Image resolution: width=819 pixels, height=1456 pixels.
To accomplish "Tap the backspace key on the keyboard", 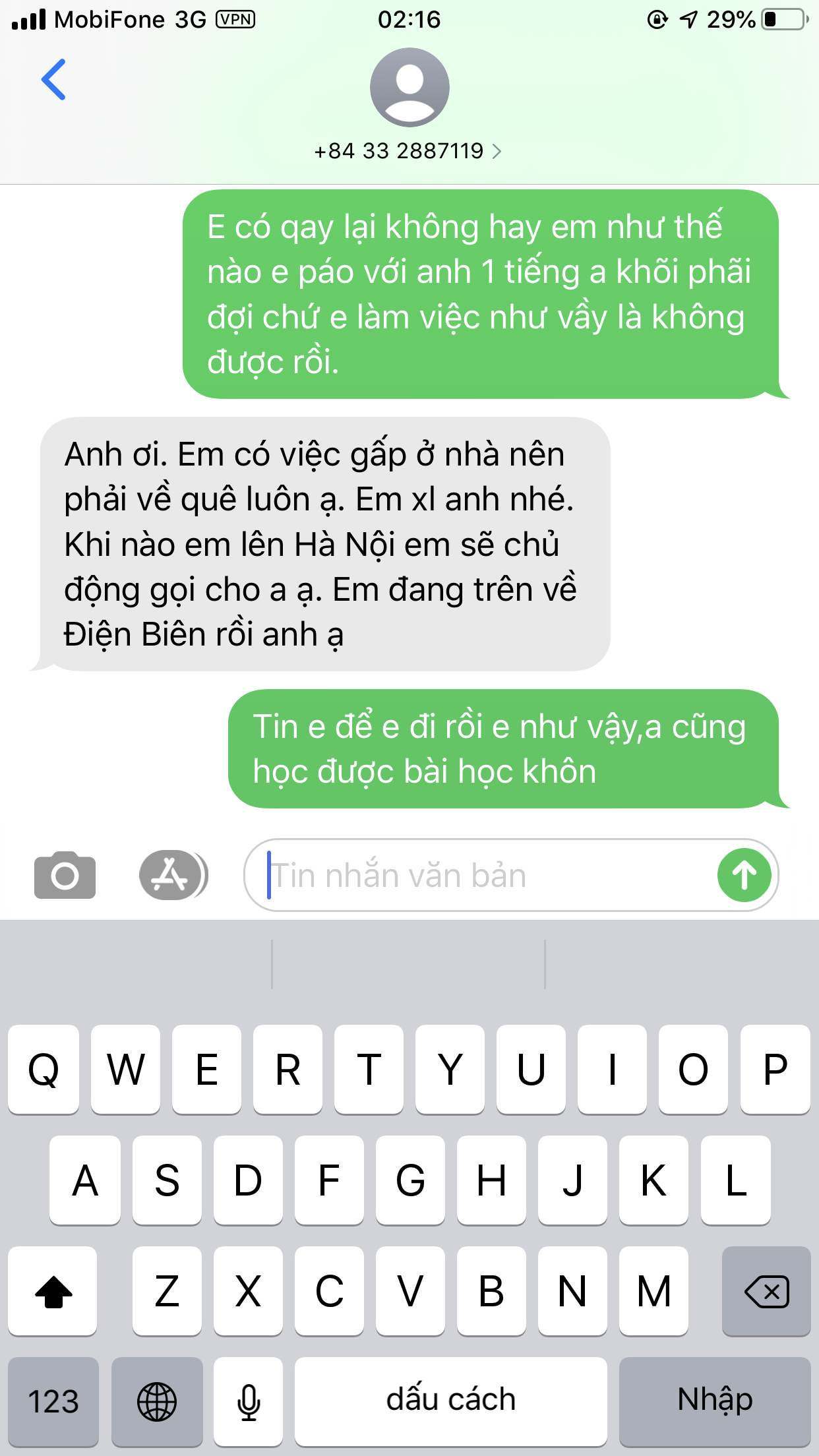I will [x=766, y=1291].
